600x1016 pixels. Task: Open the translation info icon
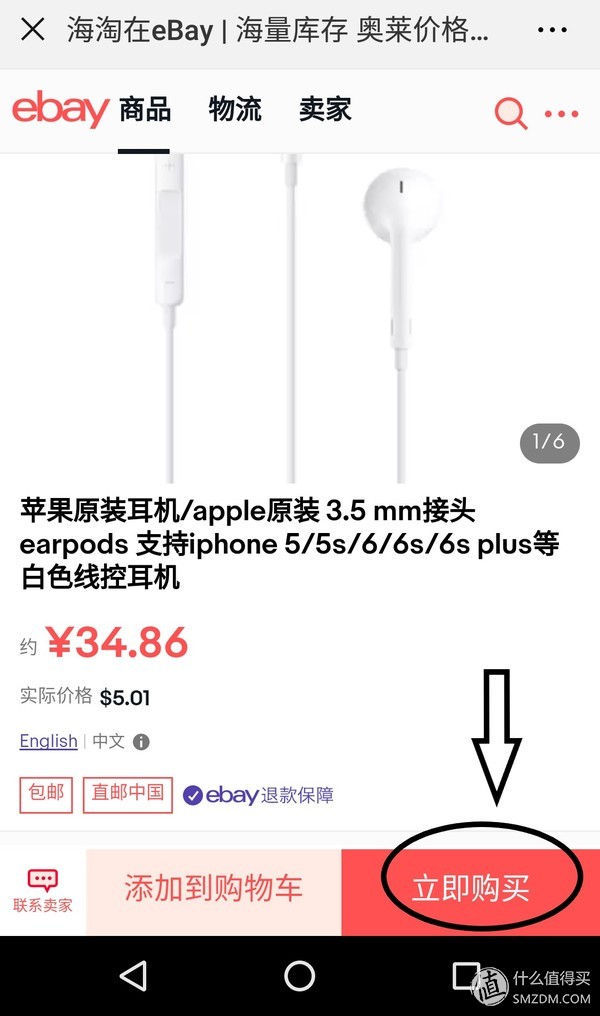(x=142, y=742)
